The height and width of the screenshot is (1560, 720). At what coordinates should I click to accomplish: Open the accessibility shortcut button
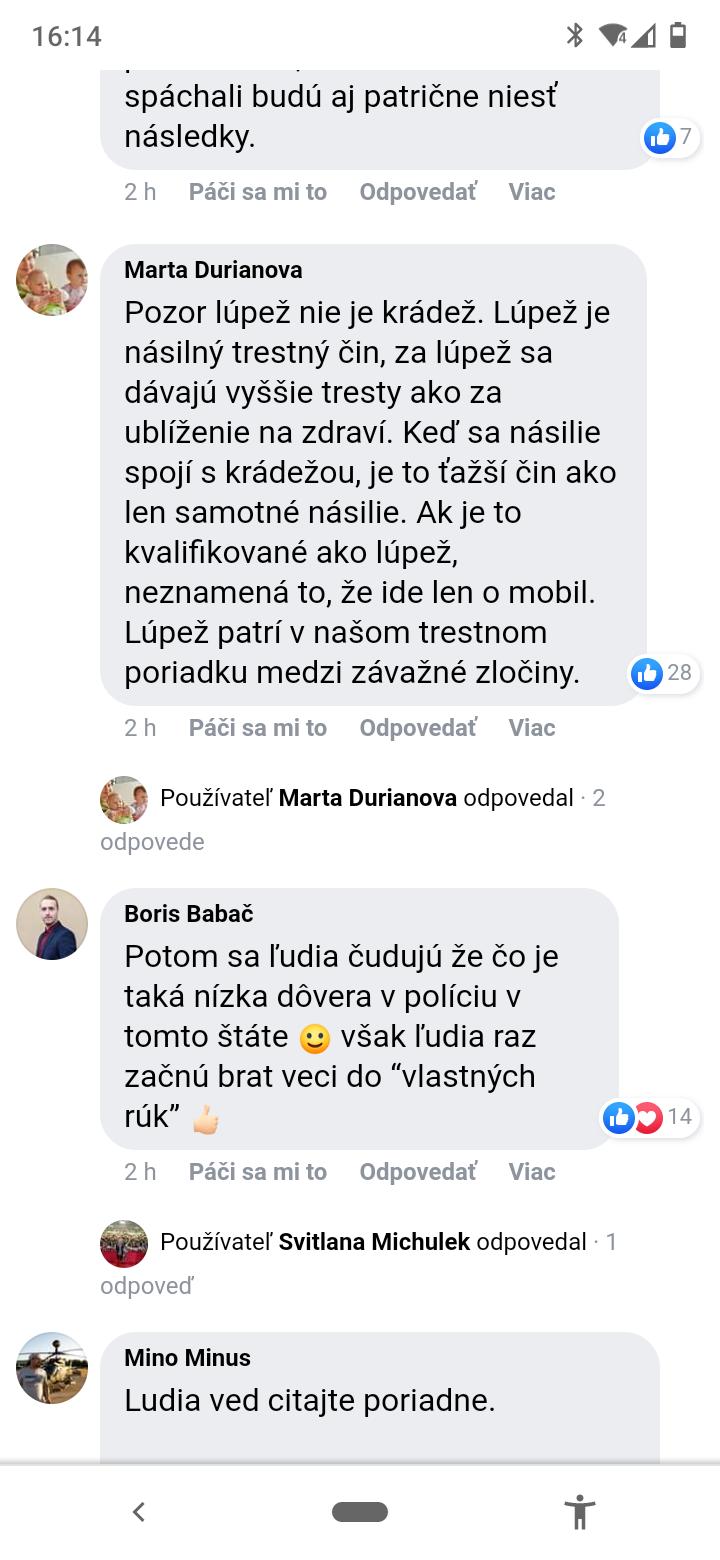pos(579,1512)
